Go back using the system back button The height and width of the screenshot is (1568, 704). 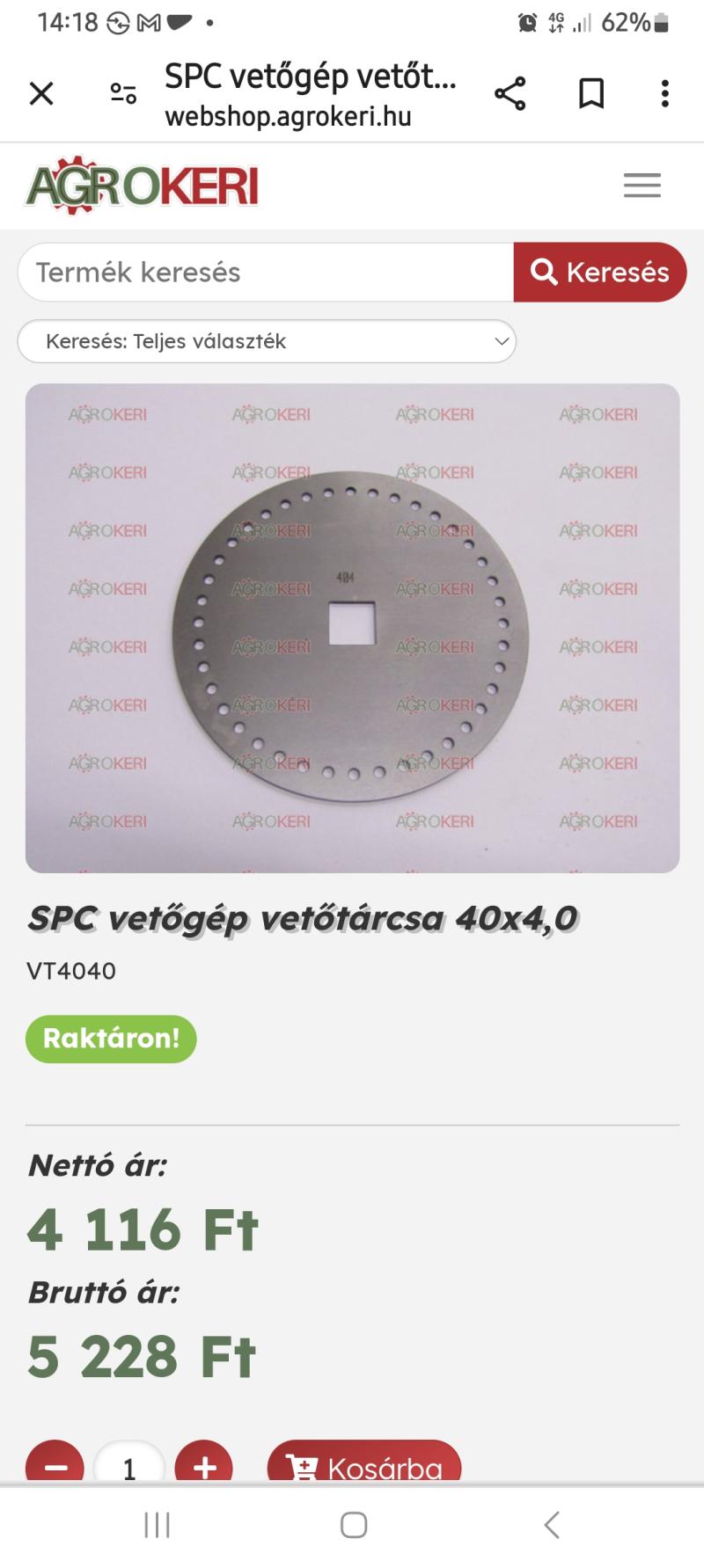tap(552, 1525)
